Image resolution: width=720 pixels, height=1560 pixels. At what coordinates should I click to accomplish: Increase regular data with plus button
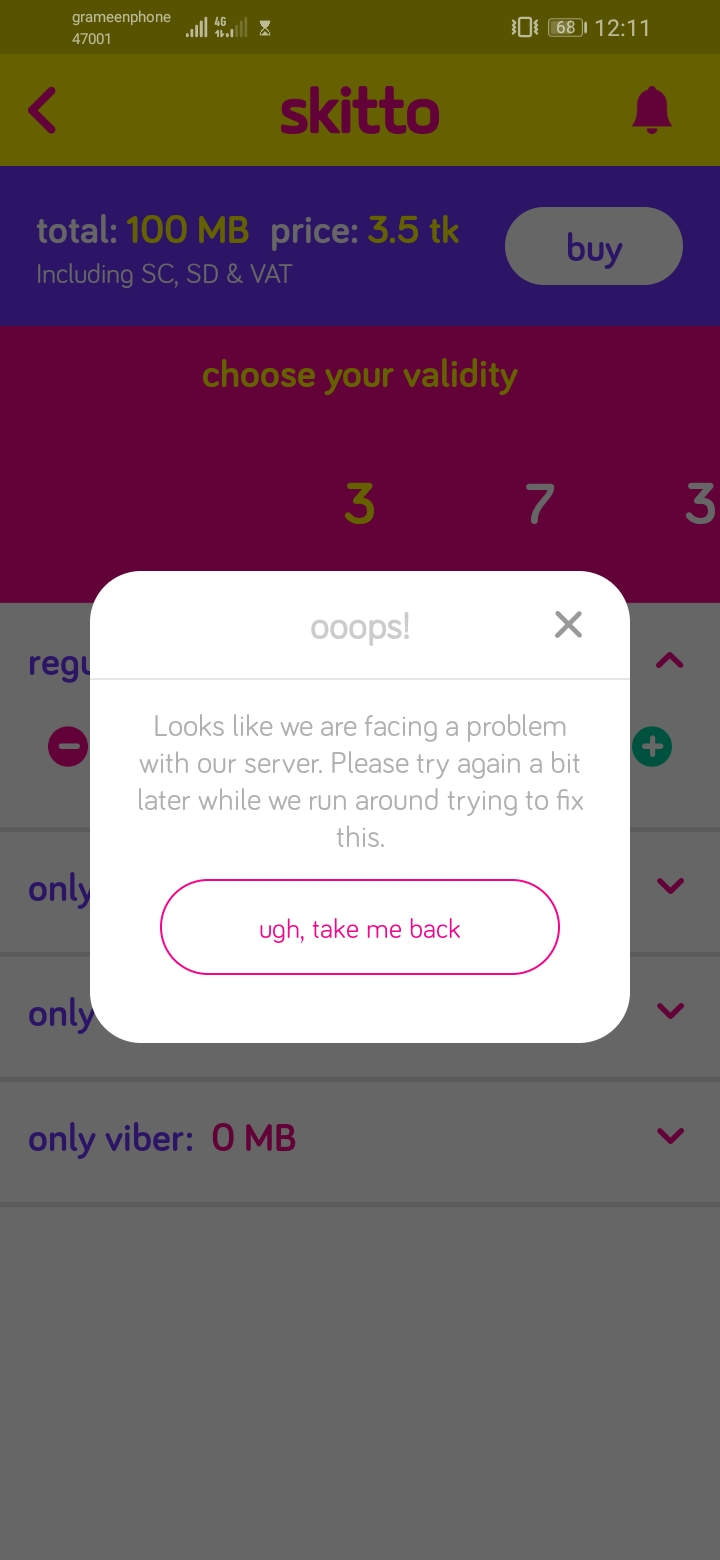coord(653,746)
